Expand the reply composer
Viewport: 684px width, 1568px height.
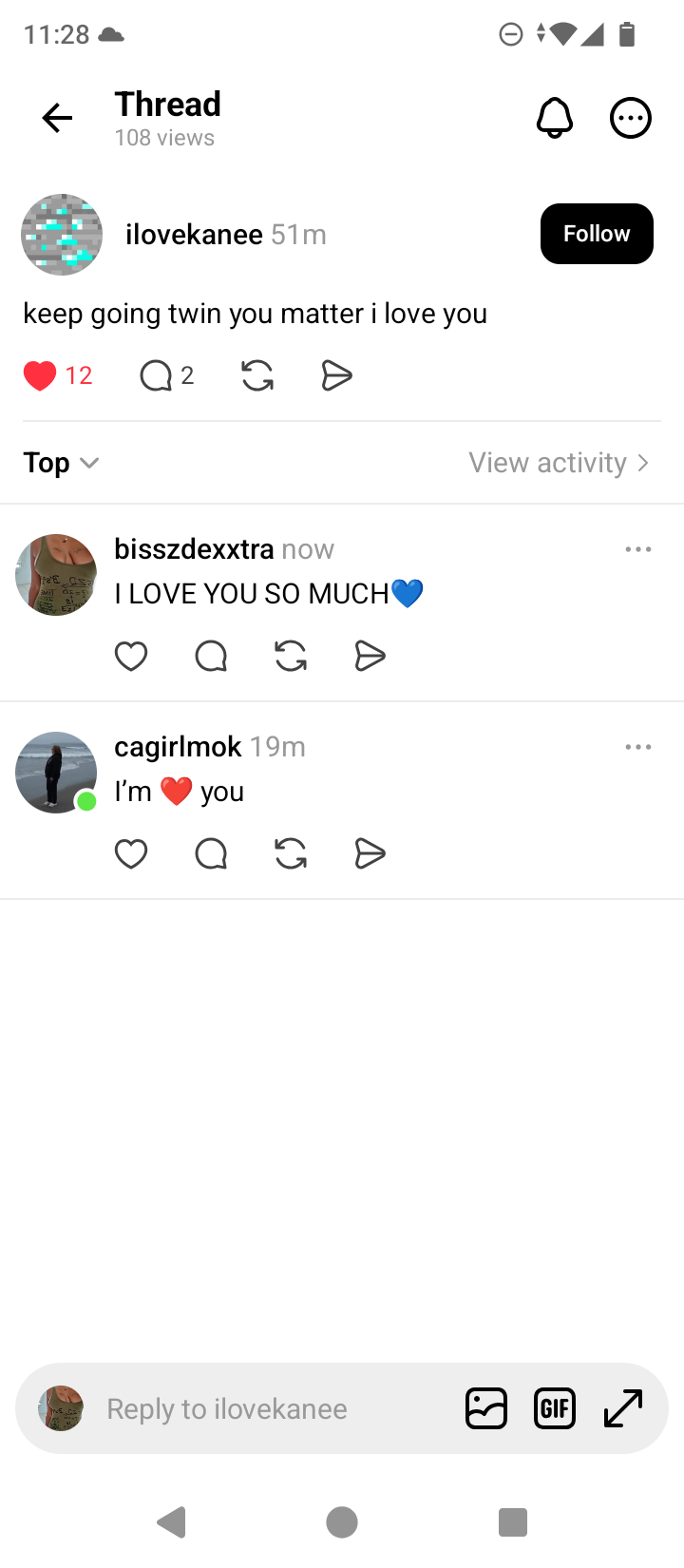623,1408
